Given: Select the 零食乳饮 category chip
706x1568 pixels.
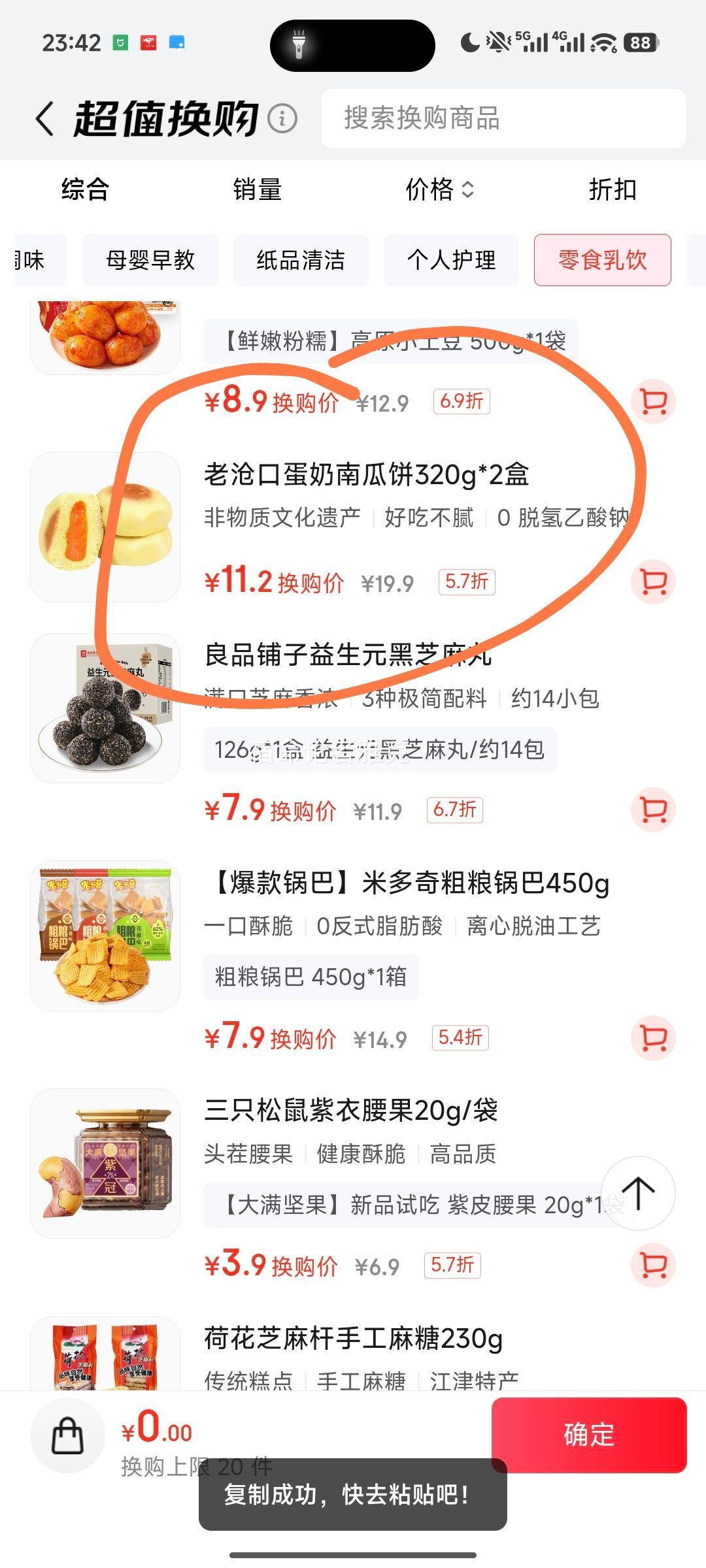Looking at the screenshot, I should click(602, 260).
